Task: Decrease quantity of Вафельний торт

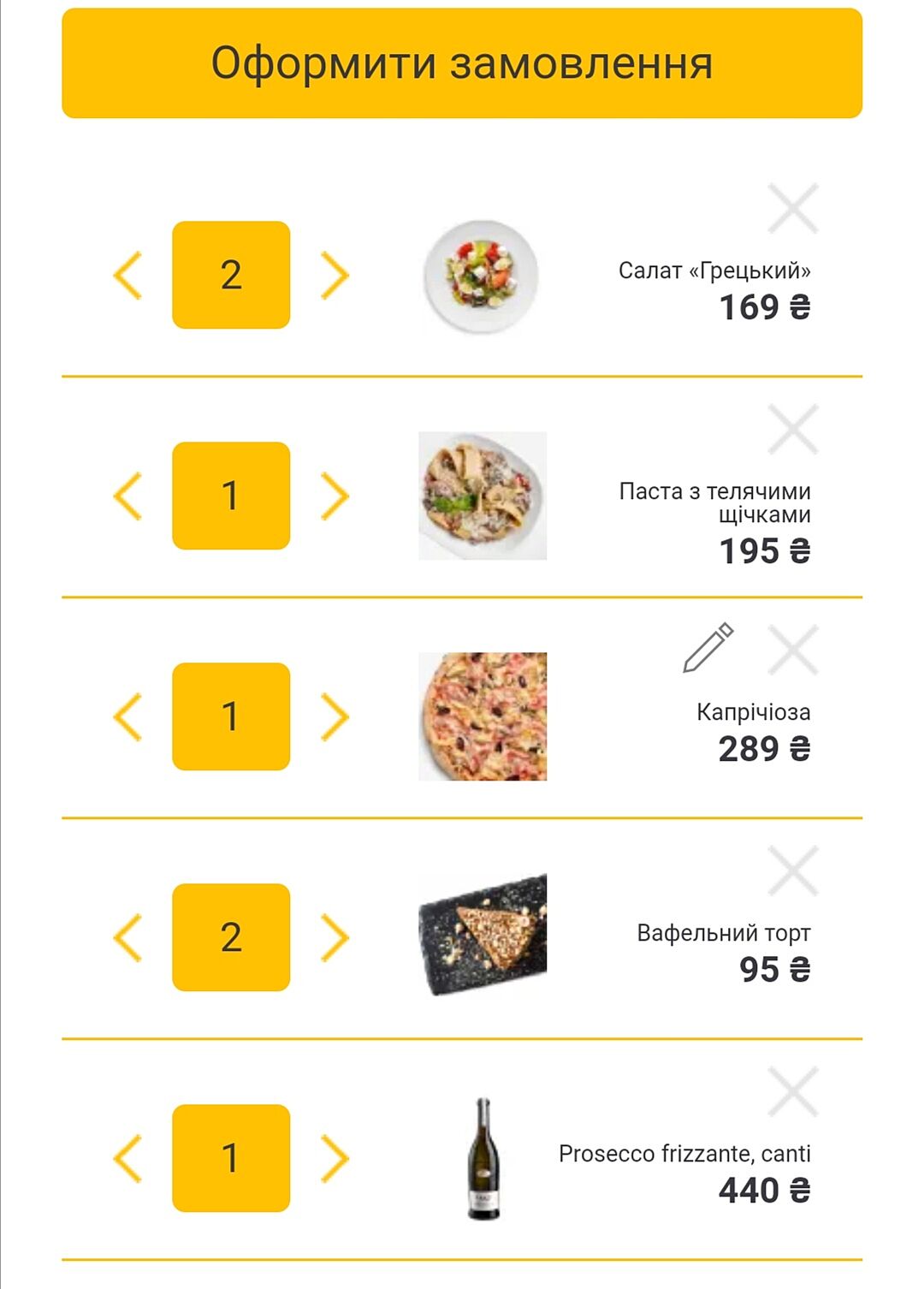Action: point(128,937)
